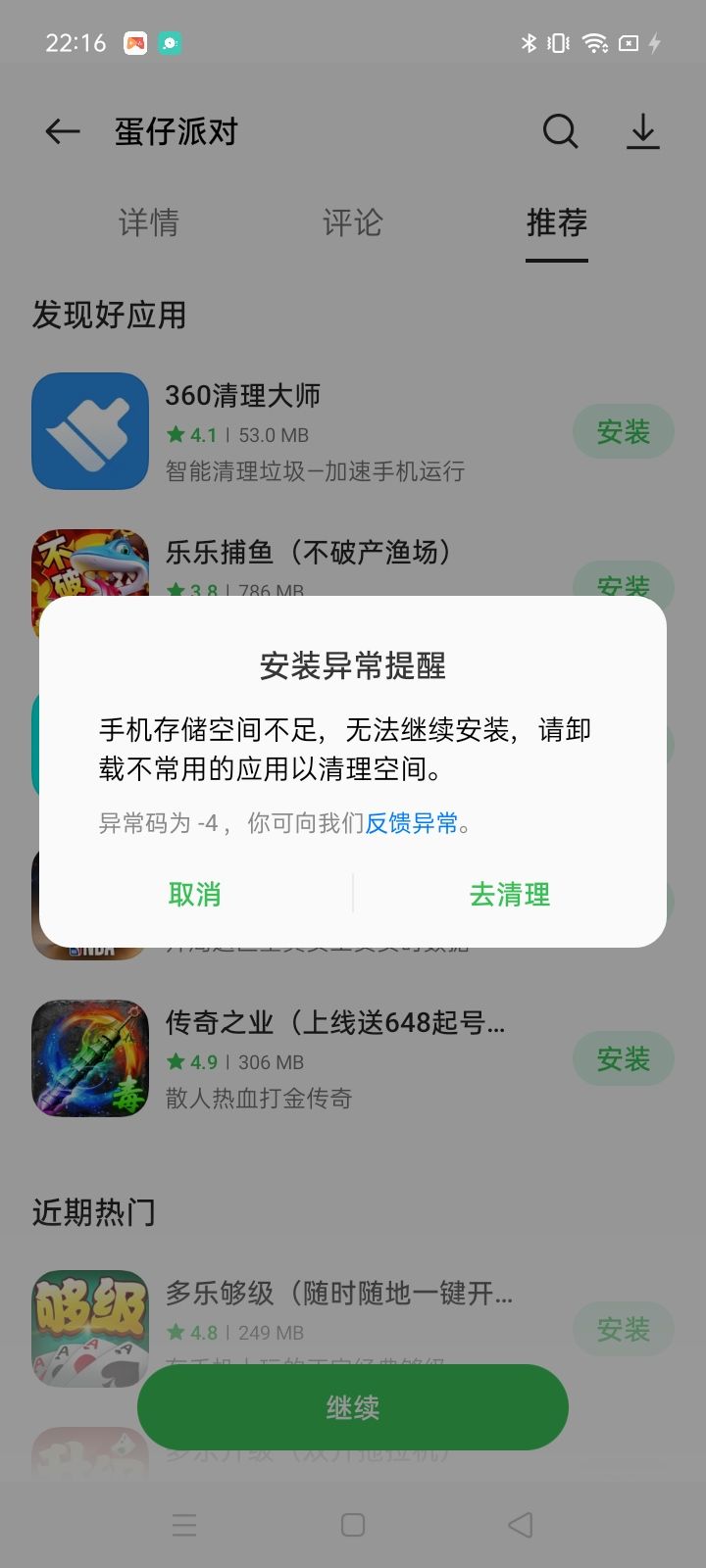Tap the 360清理大师 app icon
This screenshot has width=706, height=1568.
89,431
